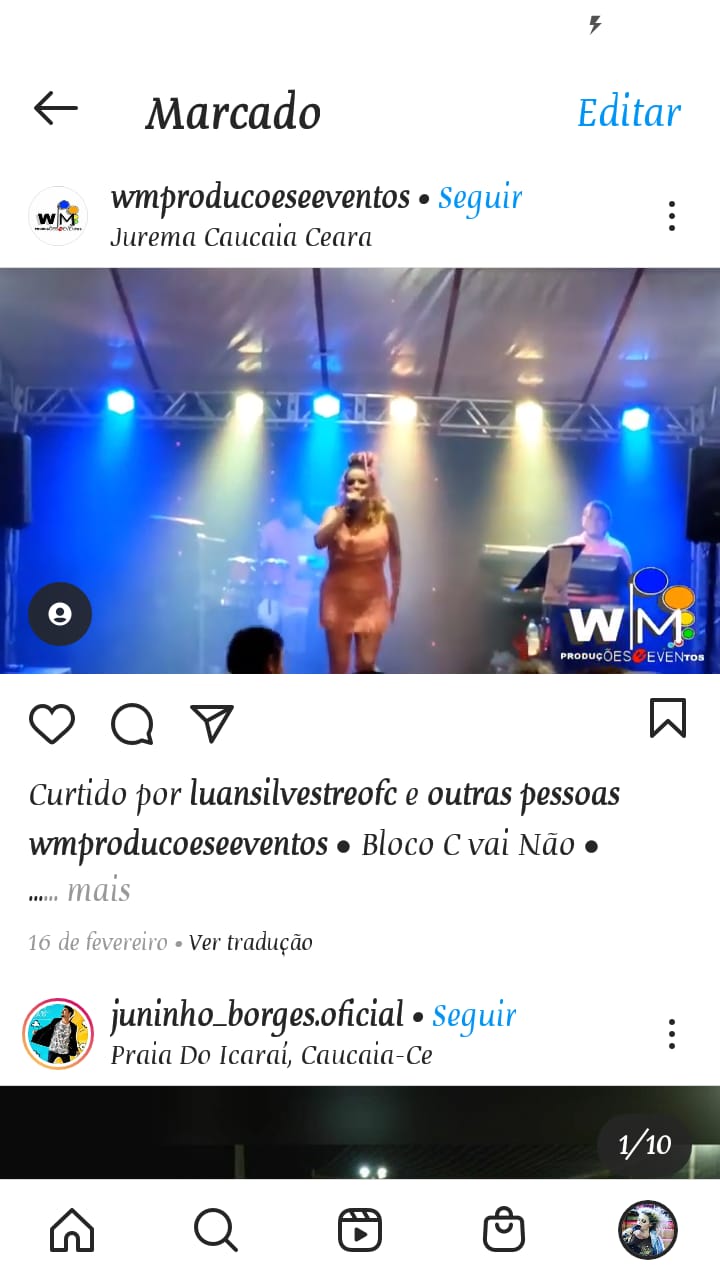Switch to the Reels tab

(359, 1230)
